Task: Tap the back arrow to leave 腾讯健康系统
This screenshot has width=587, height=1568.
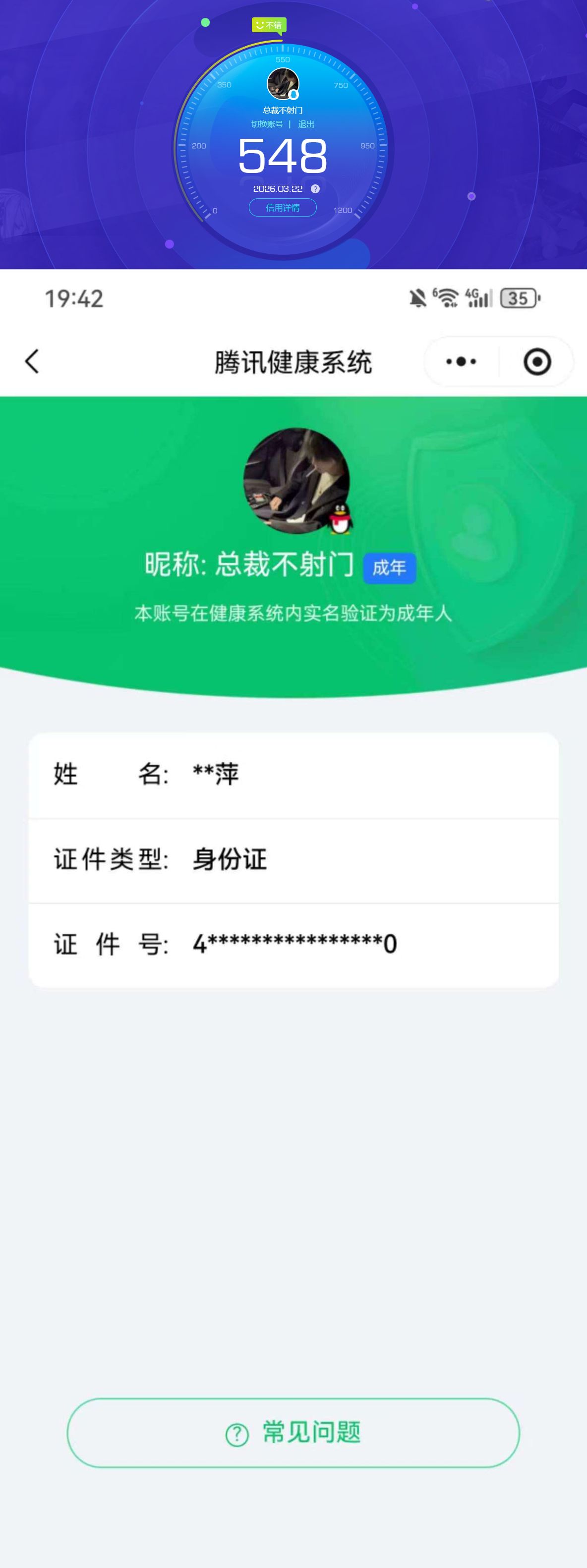Action: pos(33,361)
